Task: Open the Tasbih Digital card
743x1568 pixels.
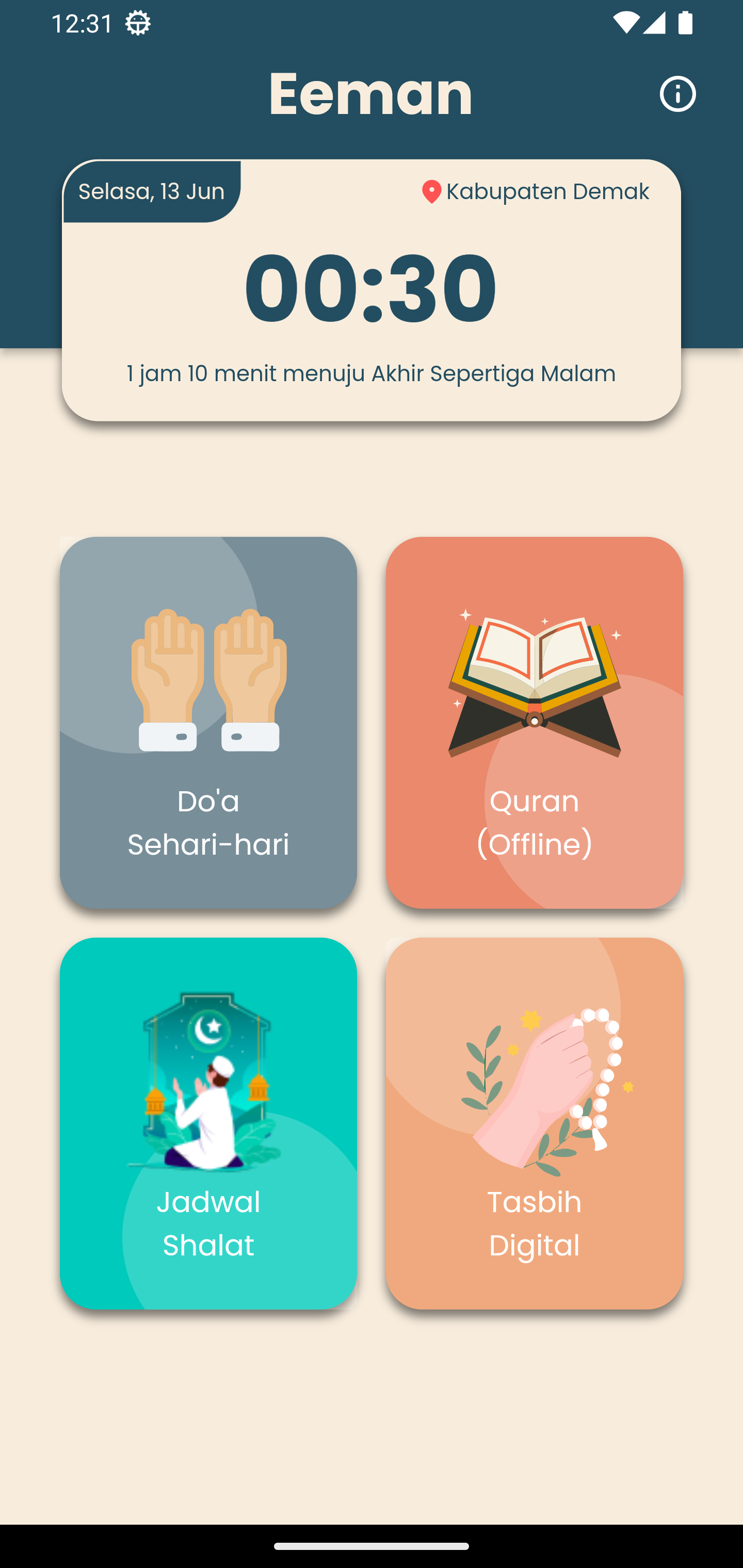Action: pyautogui.click(x=534, y=1123)
